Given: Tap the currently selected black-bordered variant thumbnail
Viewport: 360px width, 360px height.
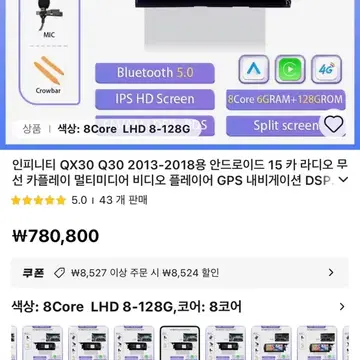Looking at the screenshot, I should tap(180, 343).
